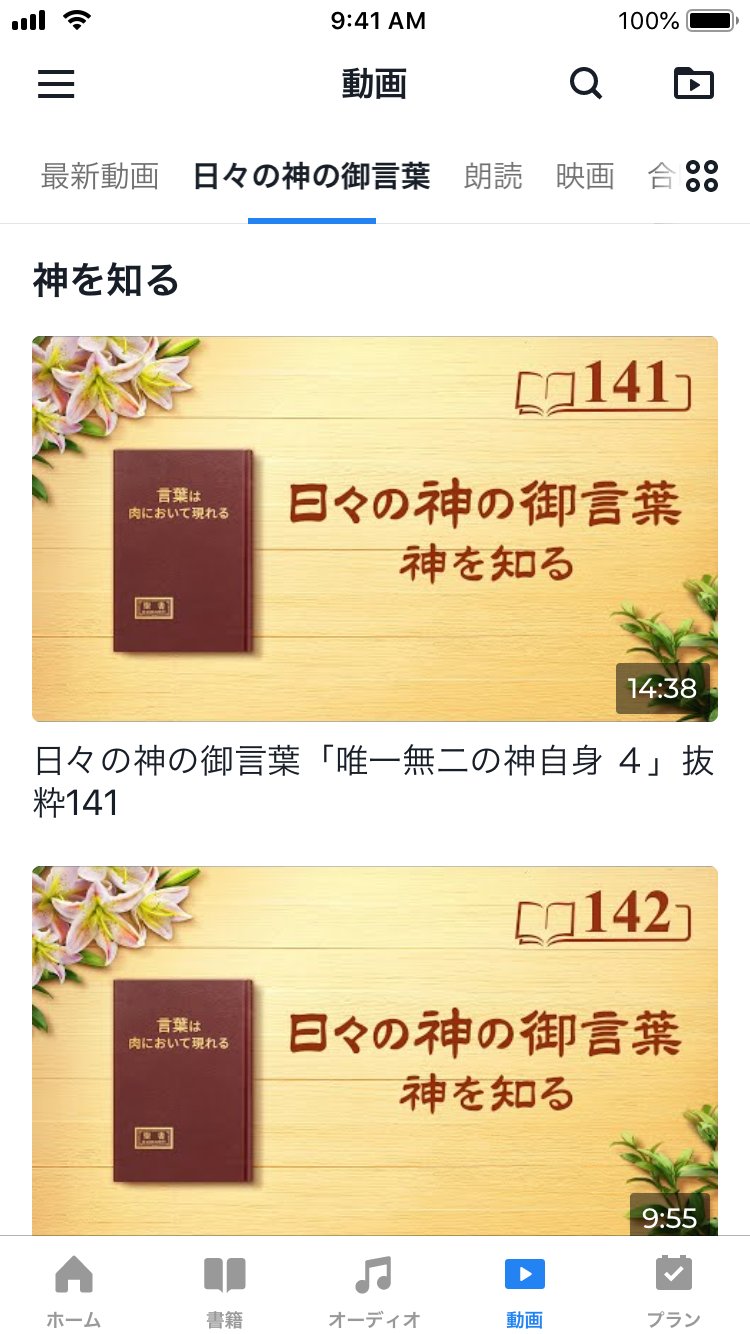Open the プラン tab
Screen dimensions: 750x1334
(x=674, y=1290)
